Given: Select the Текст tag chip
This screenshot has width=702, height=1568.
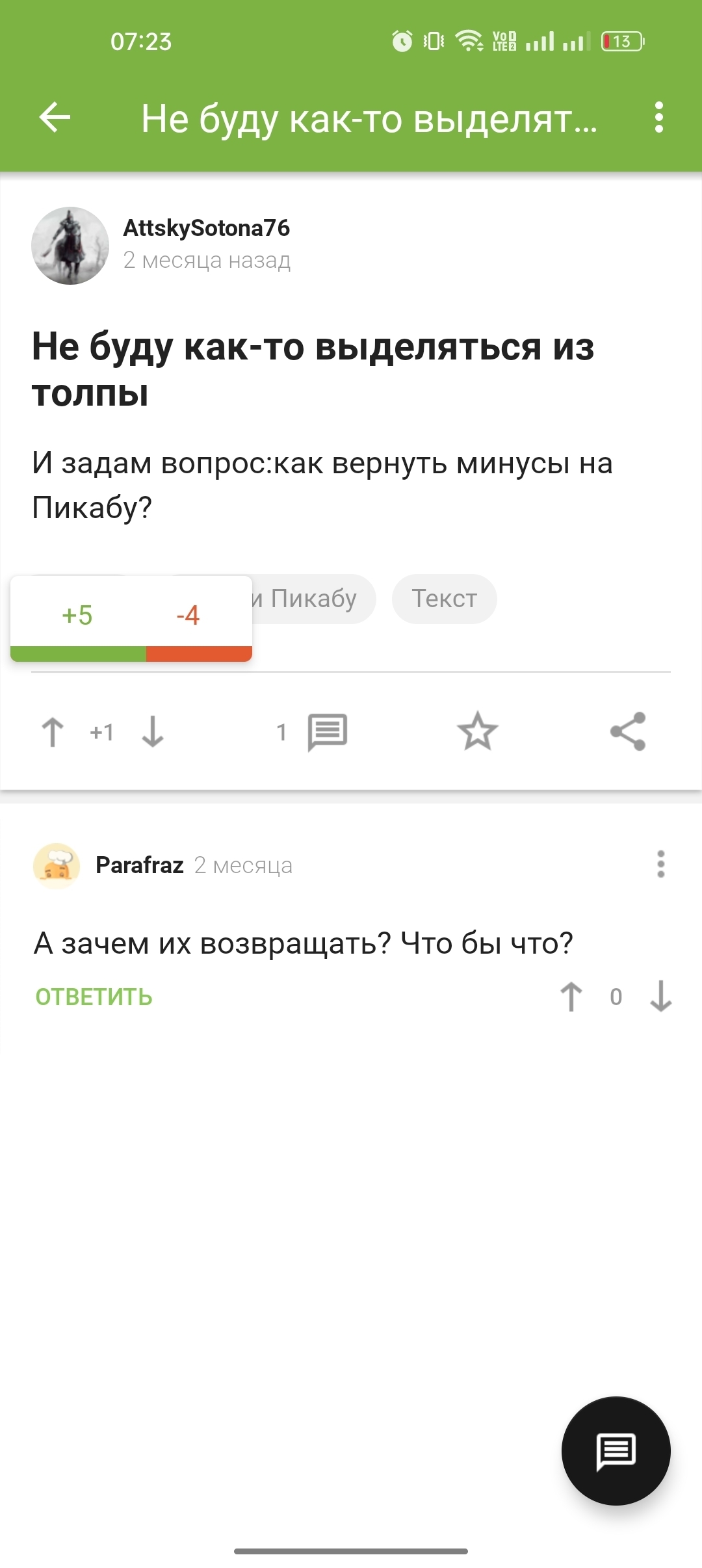Looking at the screenshot, I should (x=445, y=599).
